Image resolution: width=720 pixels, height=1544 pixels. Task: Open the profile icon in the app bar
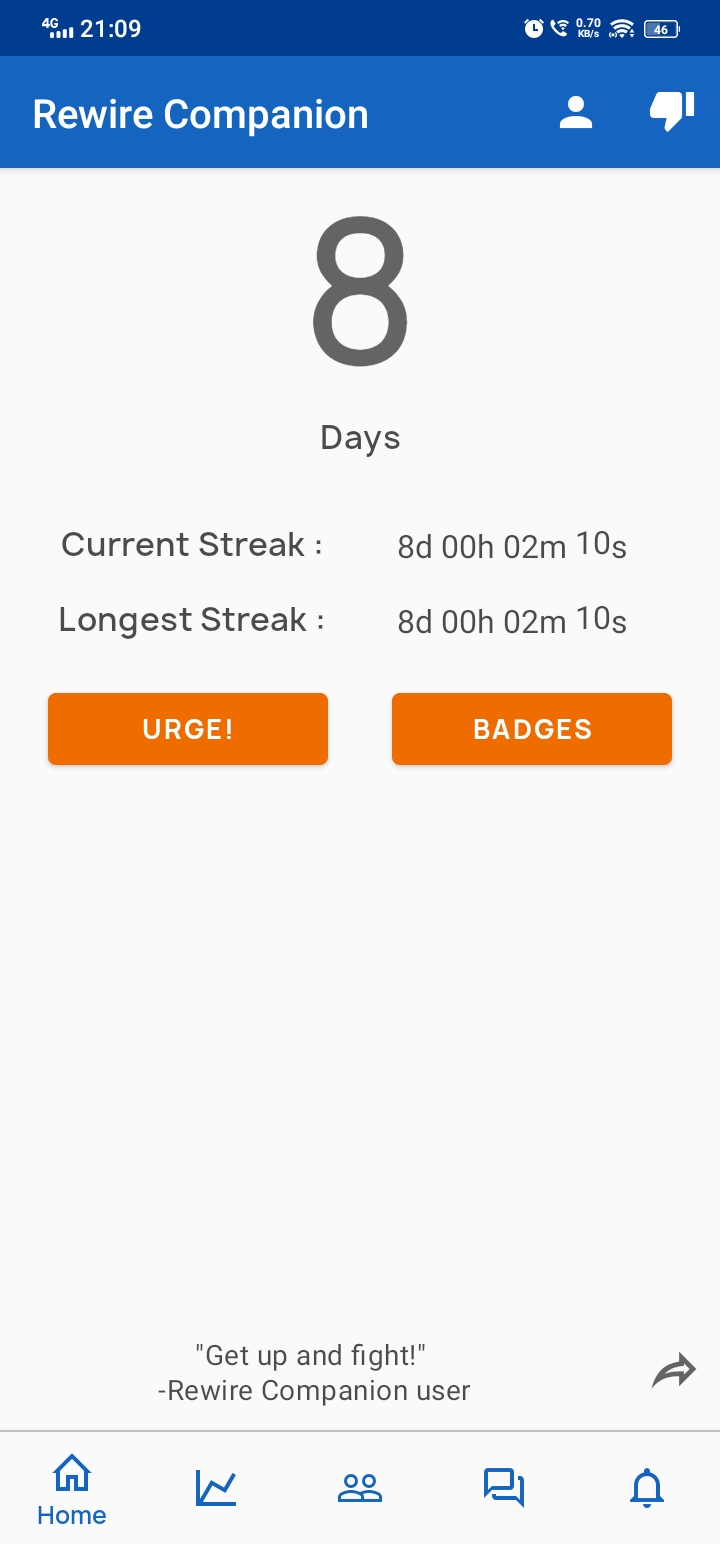point(576,113)
